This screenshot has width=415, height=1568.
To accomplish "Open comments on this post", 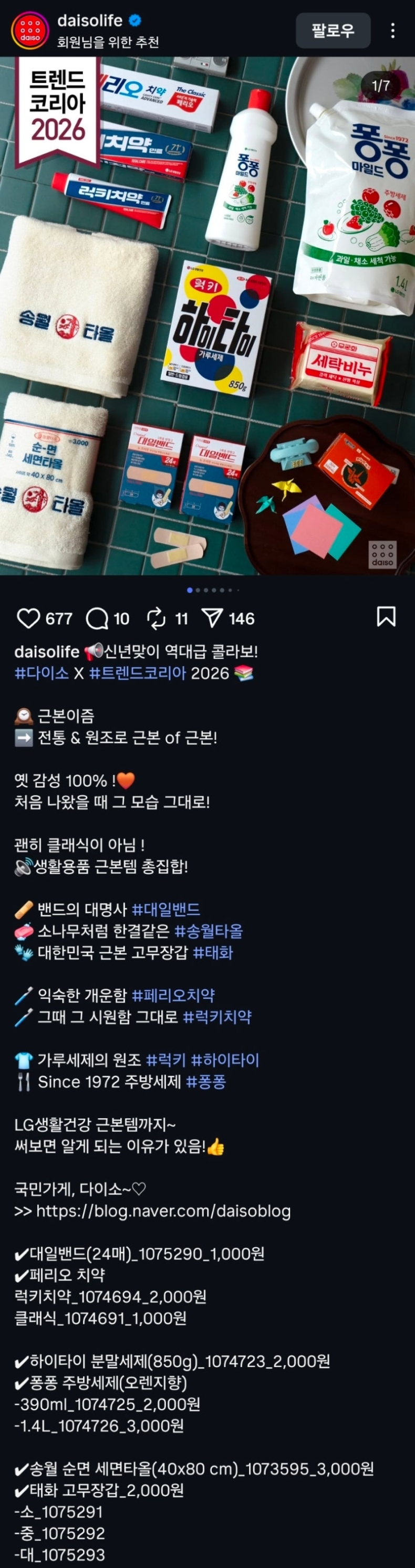I will (x=98, y=618).
